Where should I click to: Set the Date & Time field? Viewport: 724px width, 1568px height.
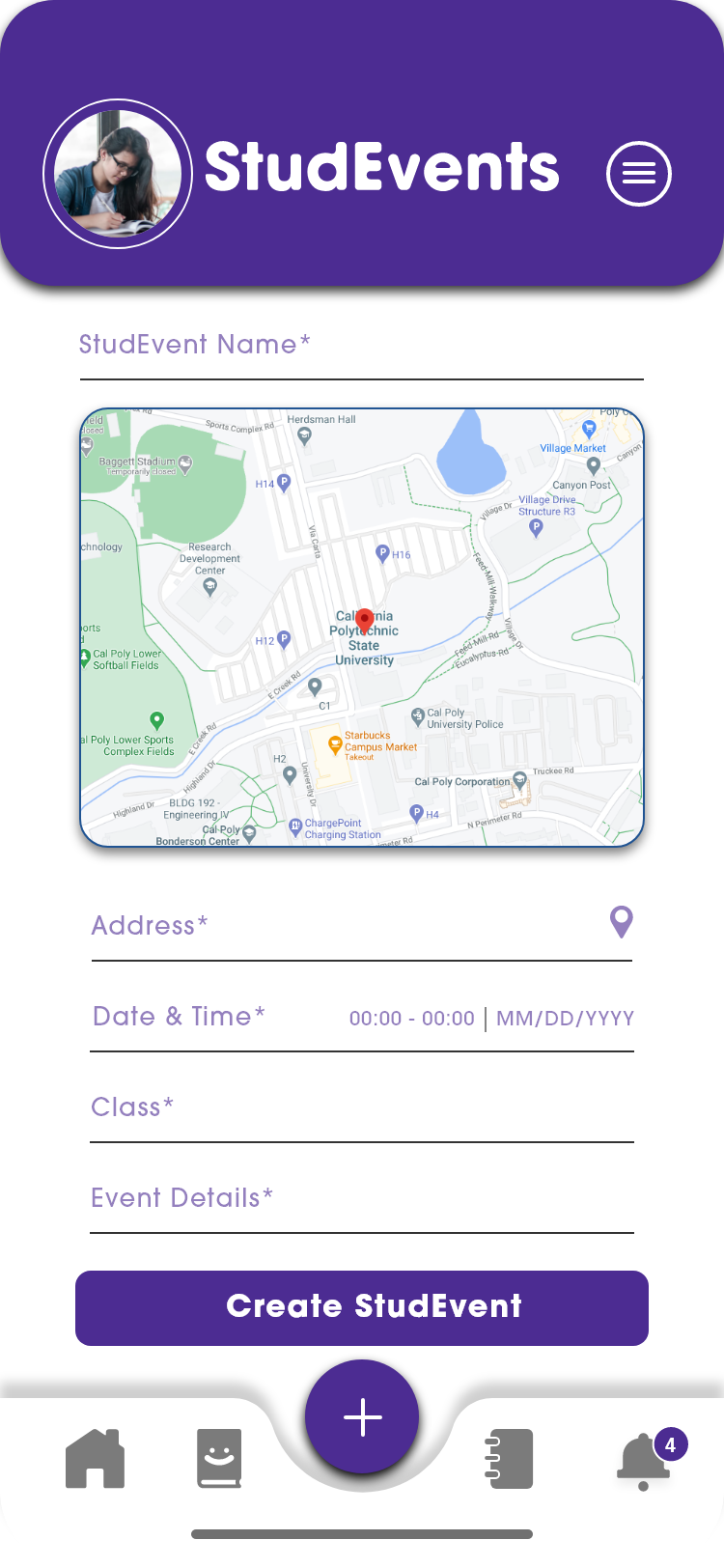[x=361, y=1020]
